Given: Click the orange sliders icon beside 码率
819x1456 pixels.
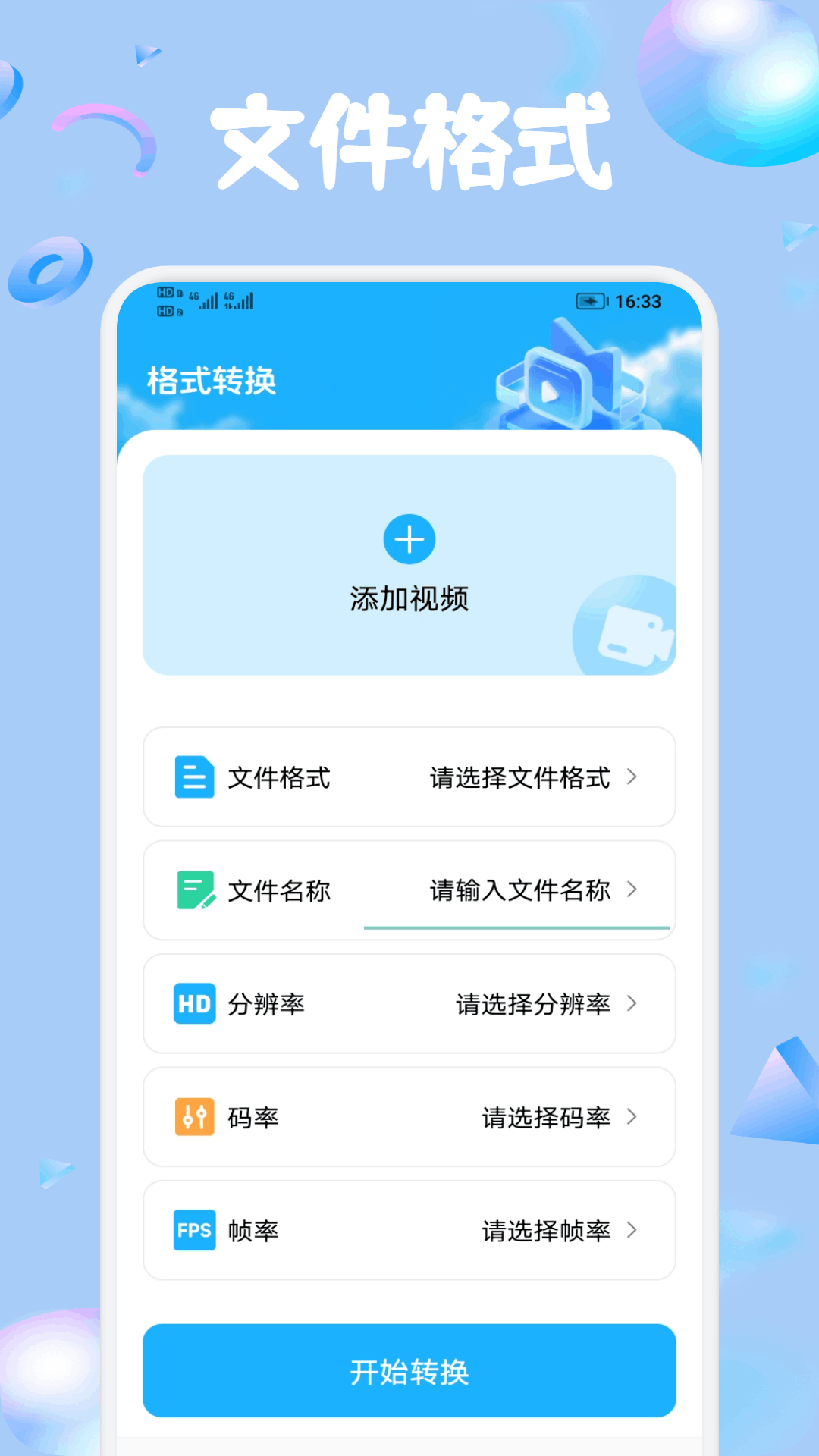Looking at the screenshot, I should (x=195, y=1117).
